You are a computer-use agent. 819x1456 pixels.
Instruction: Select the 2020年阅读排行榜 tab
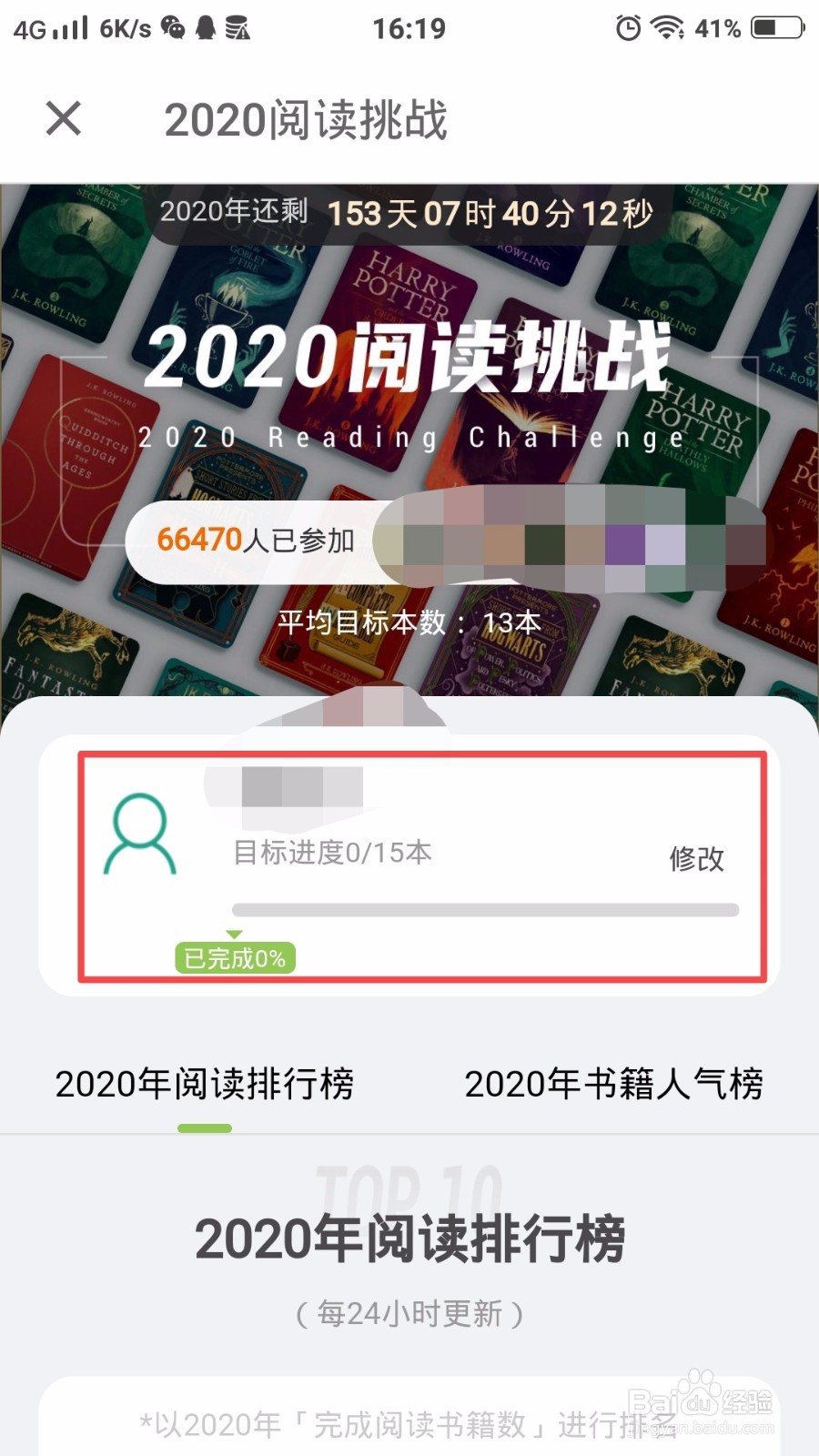point(207,1083)
